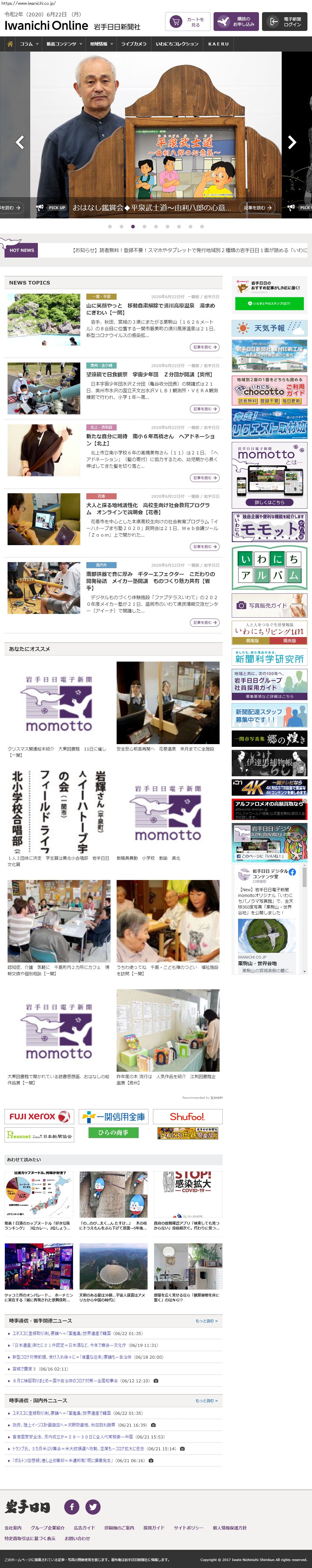Visit the Facebook page from the footer
This screenshot has width=312, height=1568.
pyautogui.click(x=71, y=1506)
